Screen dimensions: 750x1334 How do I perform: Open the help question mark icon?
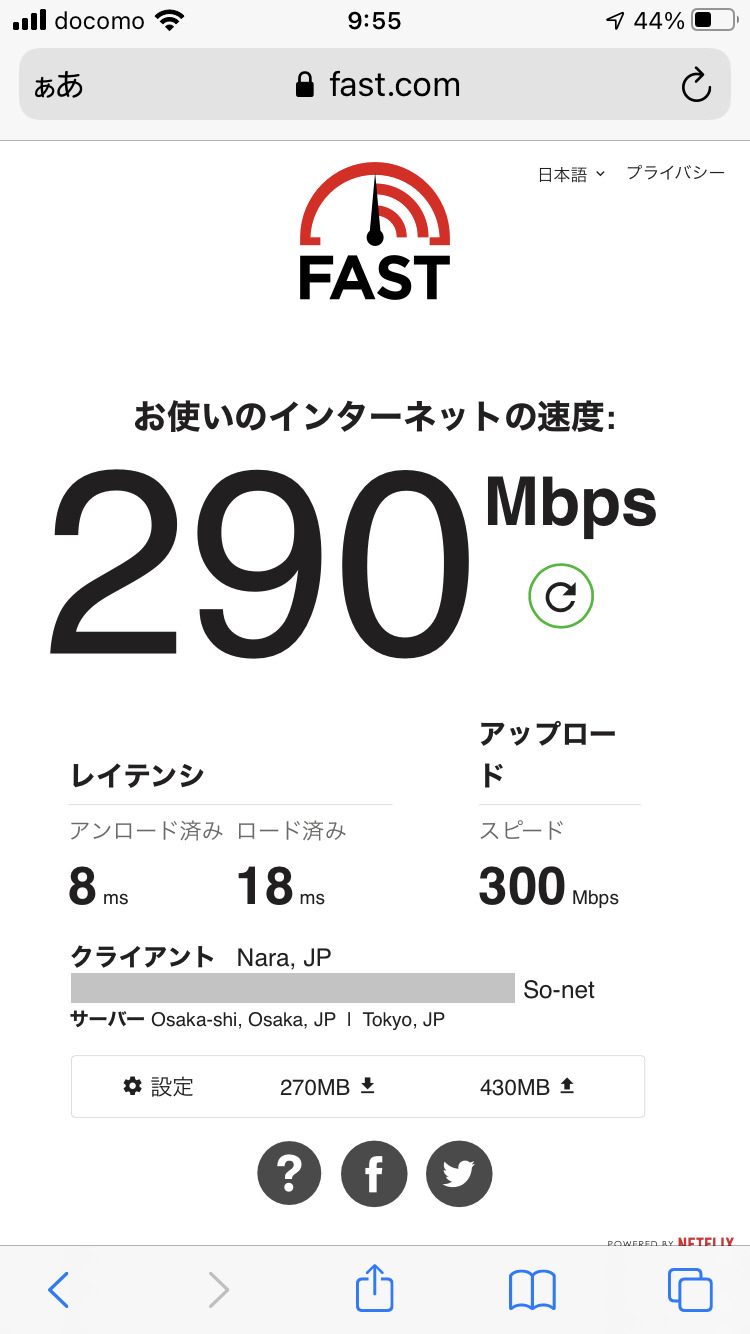(290, 1174)
